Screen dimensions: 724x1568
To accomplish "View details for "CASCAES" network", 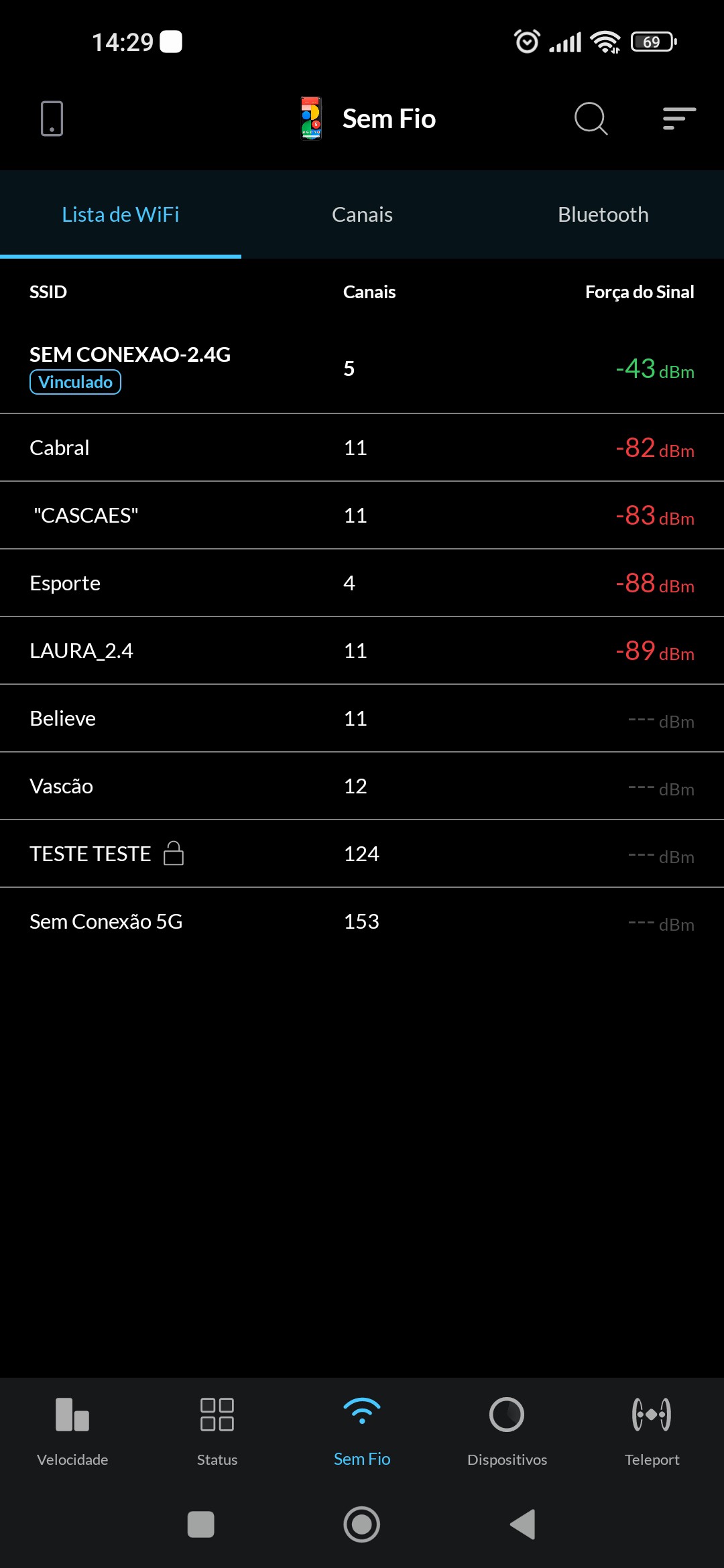I will [362, 515].
